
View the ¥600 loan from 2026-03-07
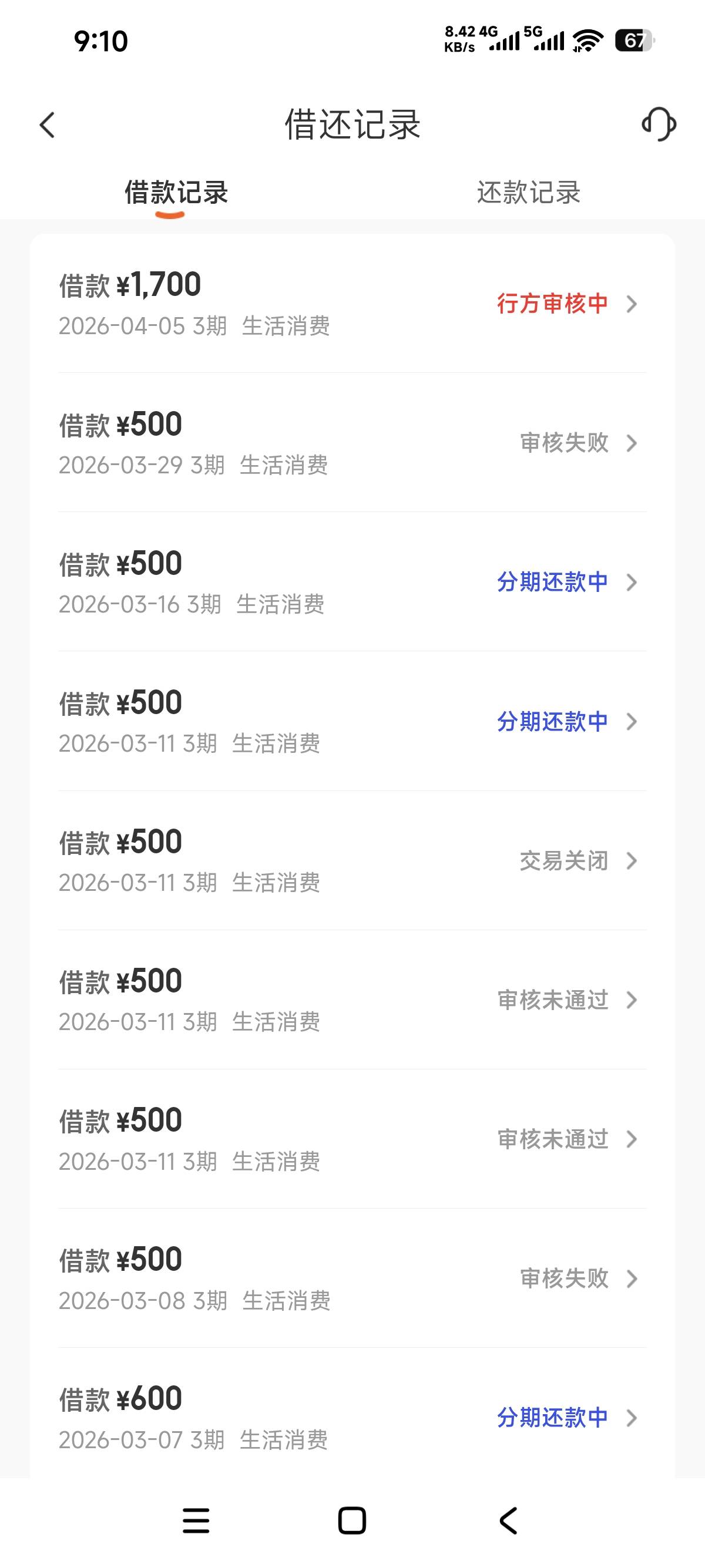[x=352, y=1418]
